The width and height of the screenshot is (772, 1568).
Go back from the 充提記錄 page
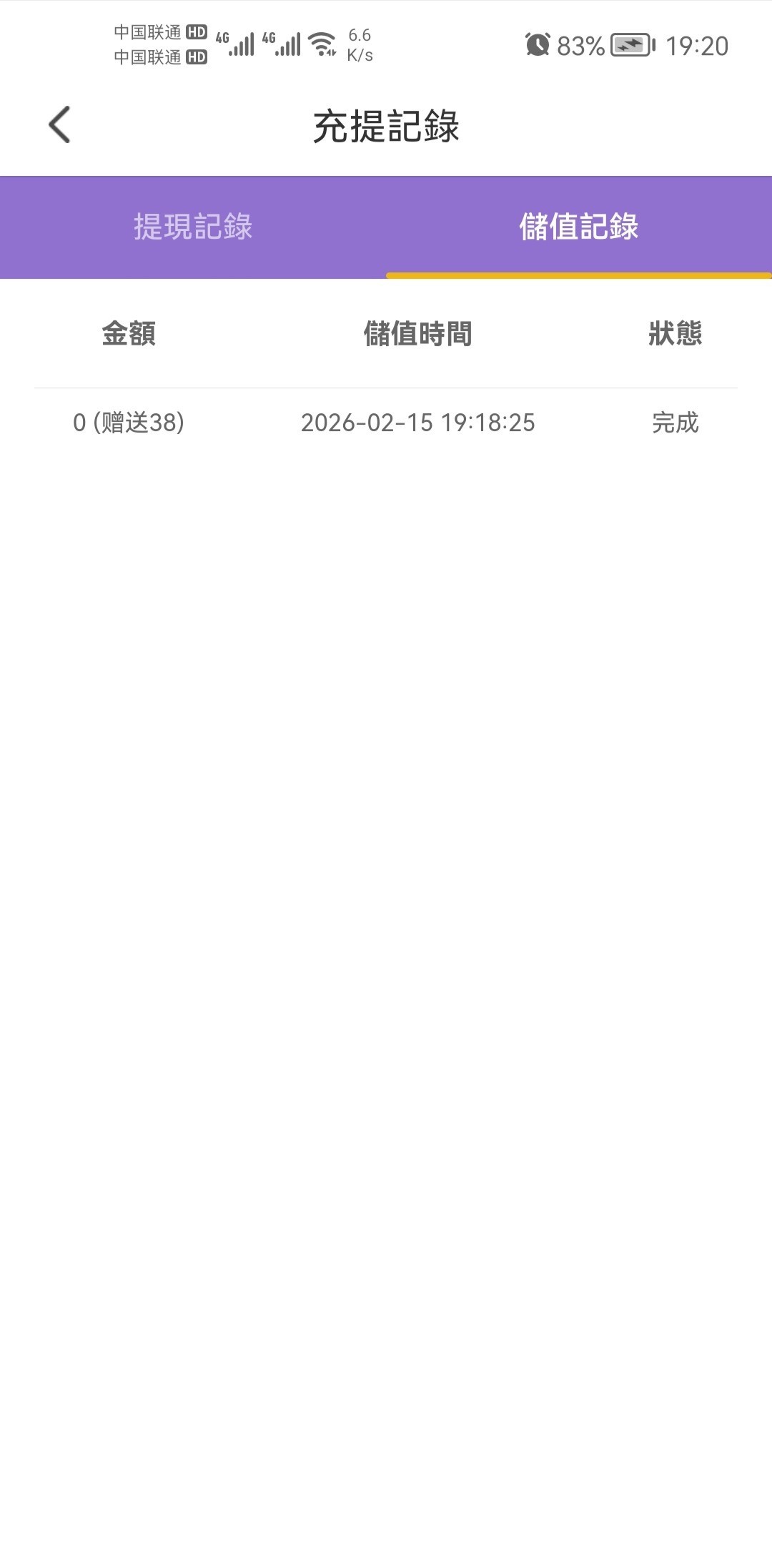(59, 125)
